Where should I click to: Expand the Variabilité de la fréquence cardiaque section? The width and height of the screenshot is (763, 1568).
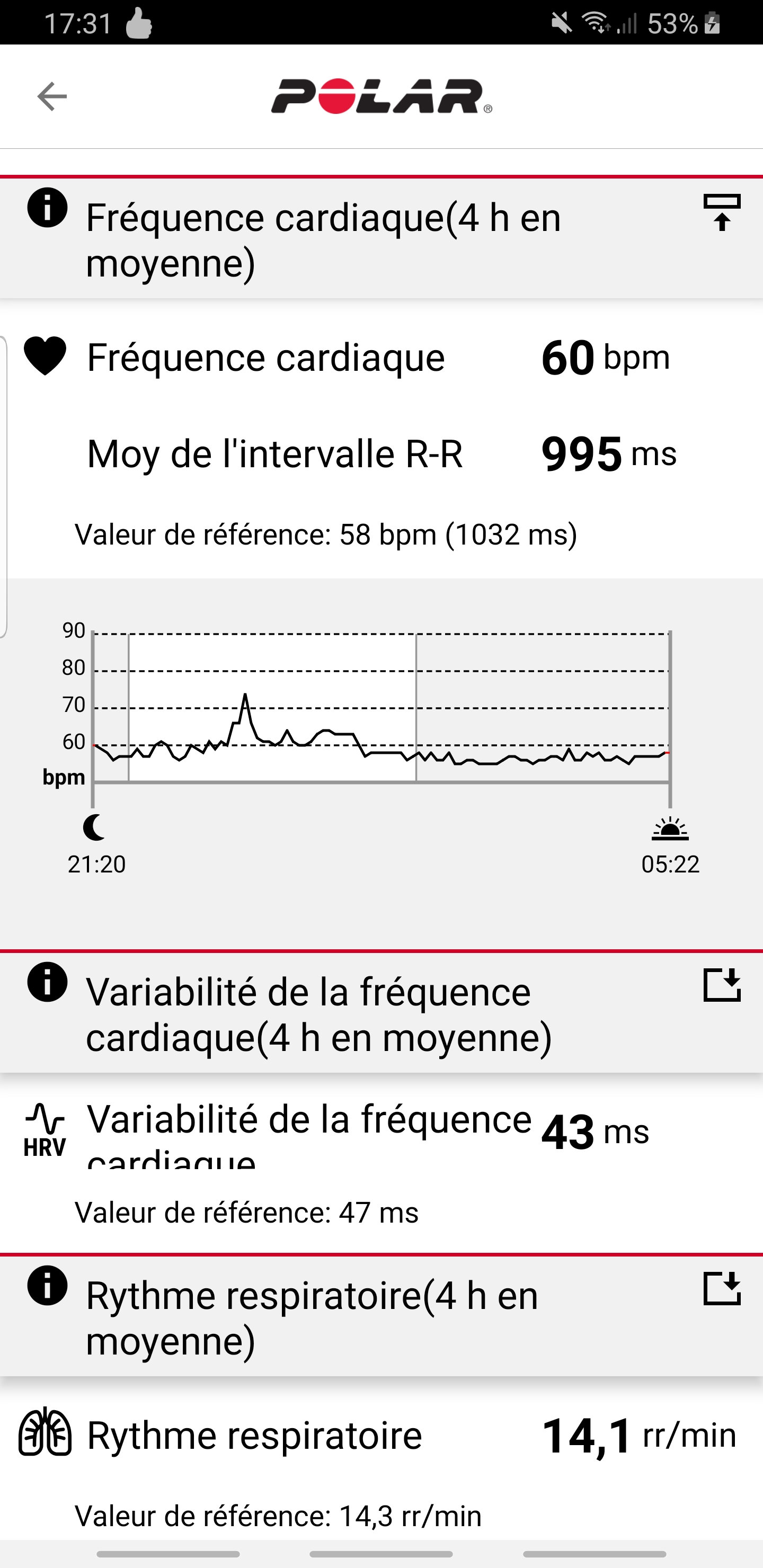pos(722,985)
